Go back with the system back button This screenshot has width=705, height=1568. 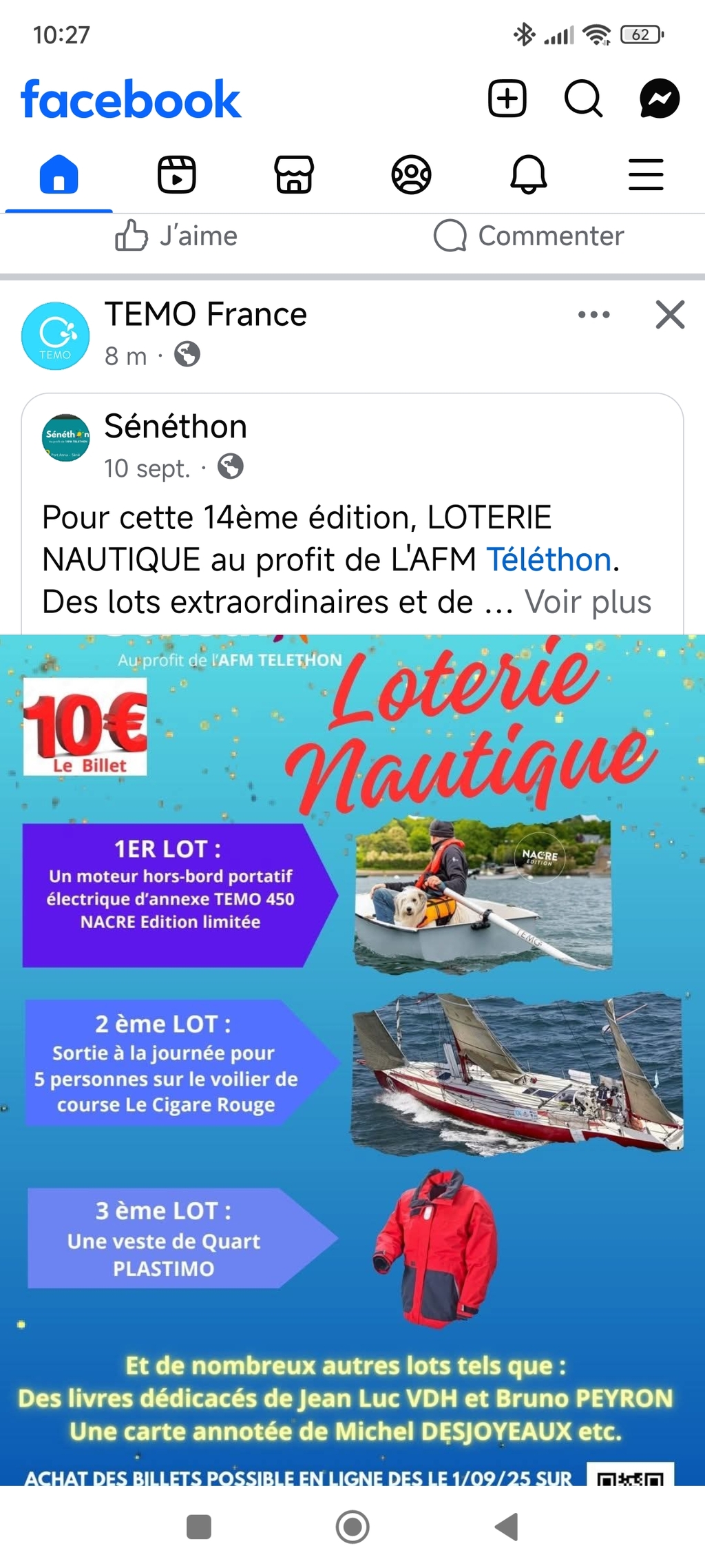tap(507, 1527)
